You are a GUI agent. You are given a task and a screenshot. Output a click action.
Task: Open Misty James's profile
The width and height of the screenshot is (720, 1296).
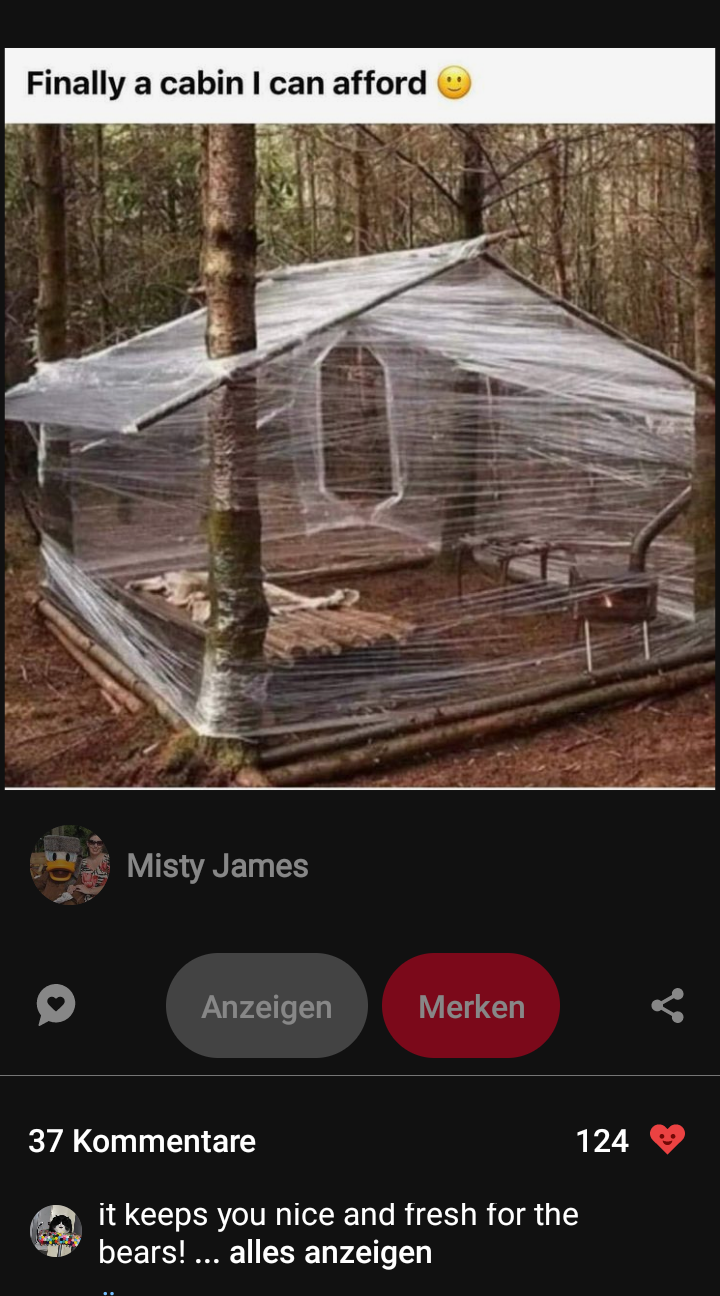coord(217,866)
